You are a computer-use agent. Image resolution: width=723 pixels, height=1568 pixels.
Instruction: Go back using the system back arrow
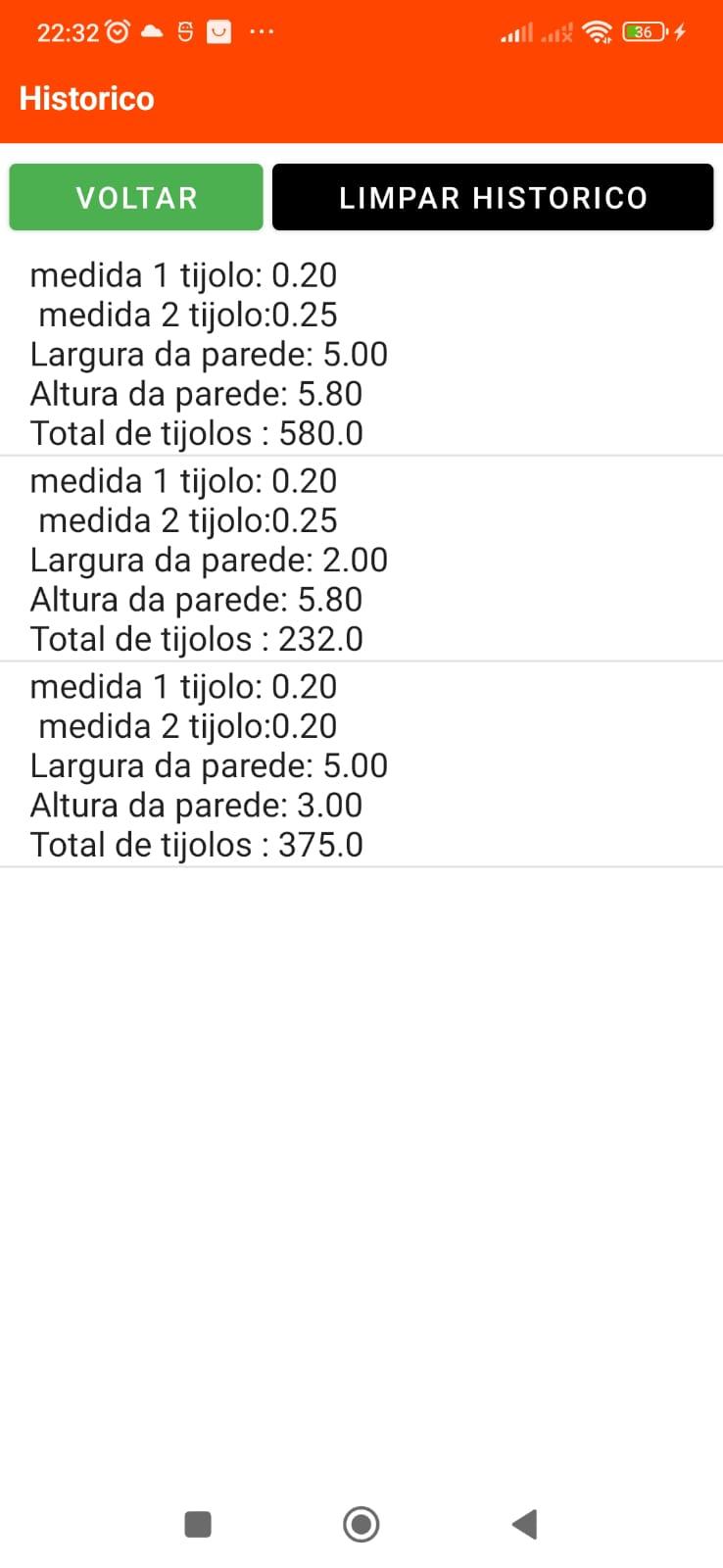pyautogui.click(x=525, y=1524)
